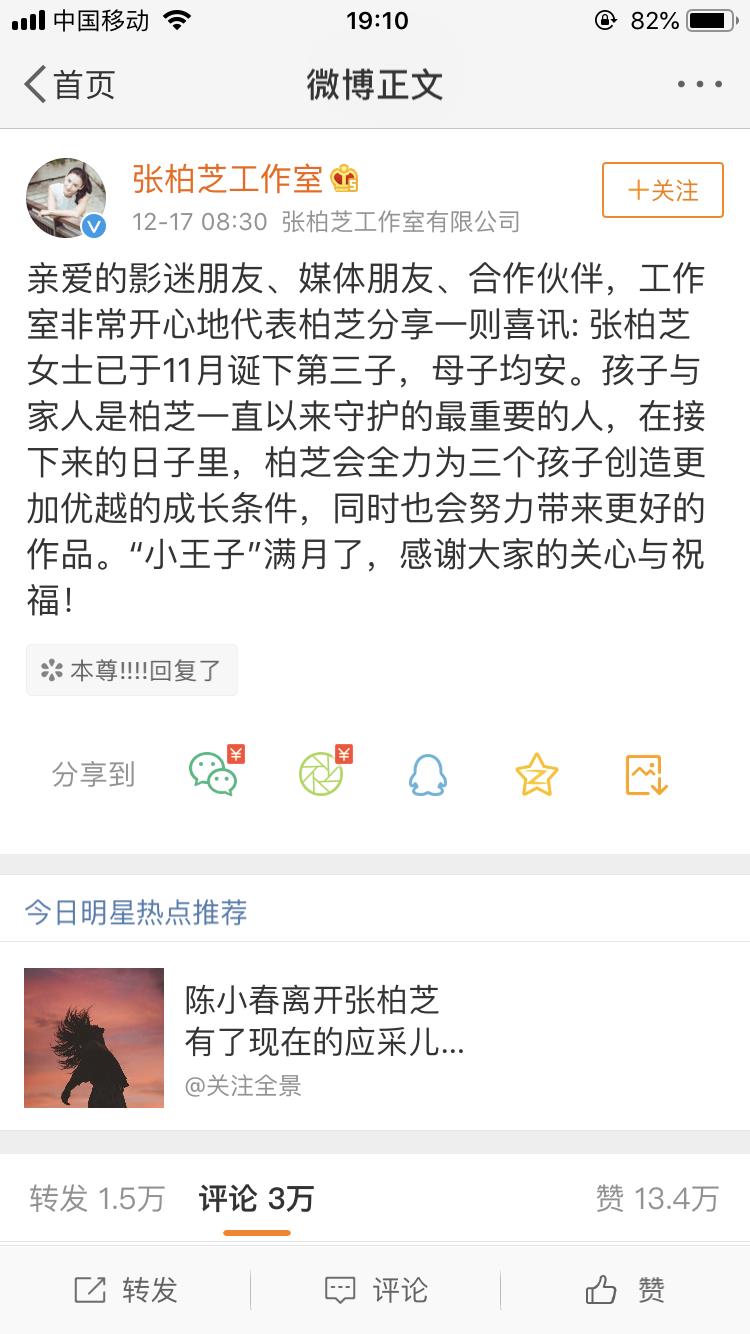Repost using bottom 转发 button

pos(126,1290)
